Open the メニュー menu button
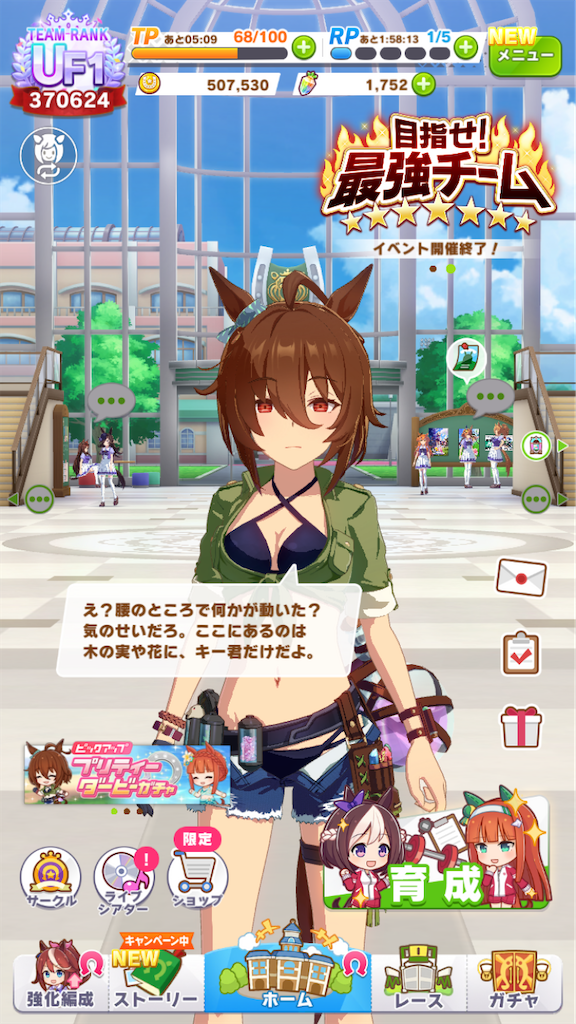This screenshot has height=1024, width=576. coord(525,54)
